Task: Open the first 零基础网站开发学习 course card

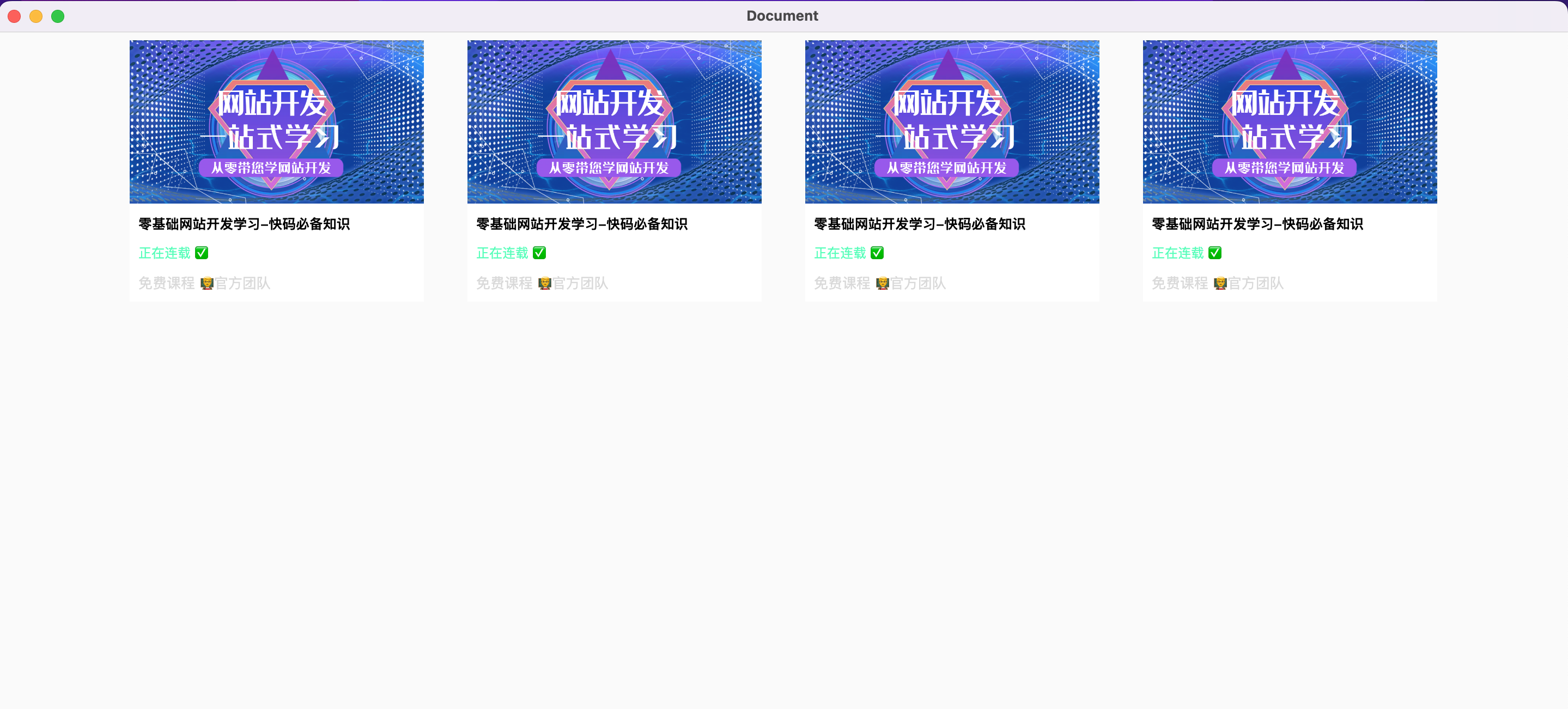Action: click(276, 123)
